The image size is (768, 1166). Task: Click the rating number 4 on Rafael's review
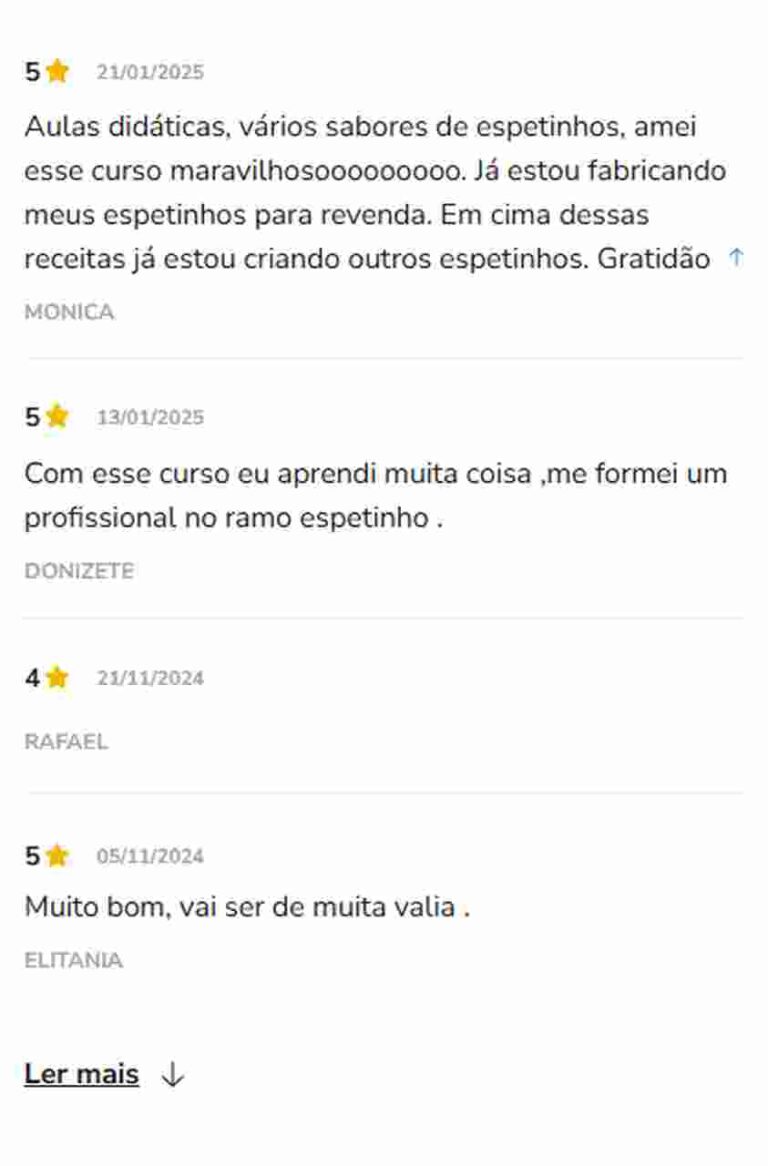pyautogui.click(x=32, y=677)
